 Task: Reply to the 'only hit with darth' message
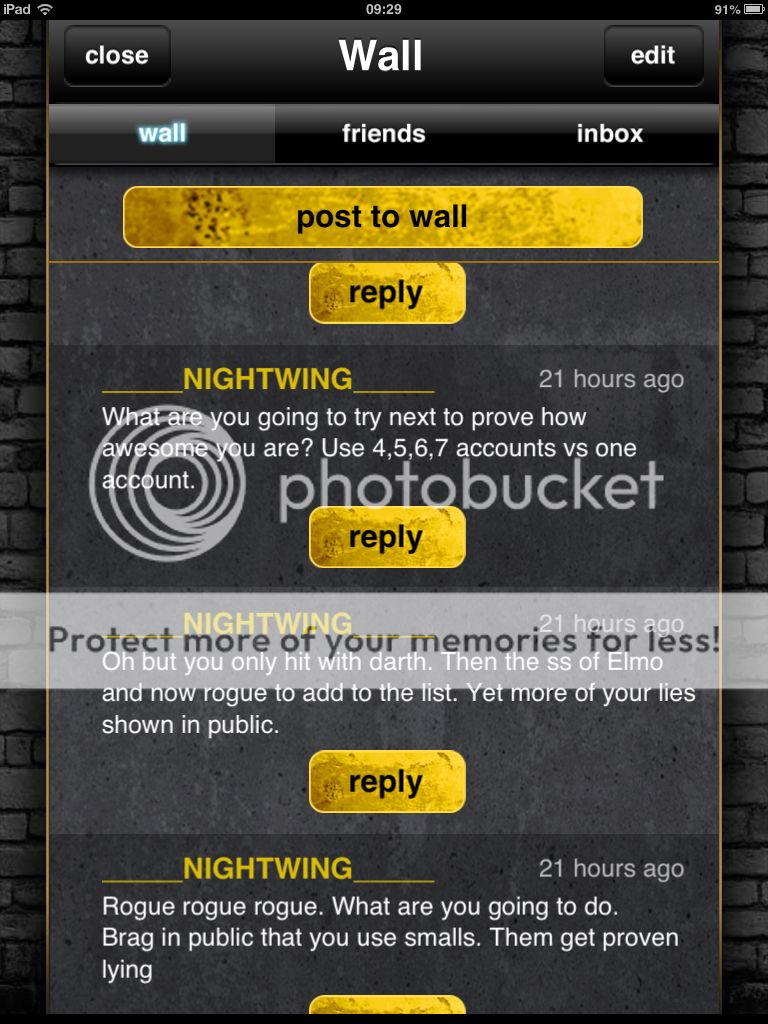point(387,781)
